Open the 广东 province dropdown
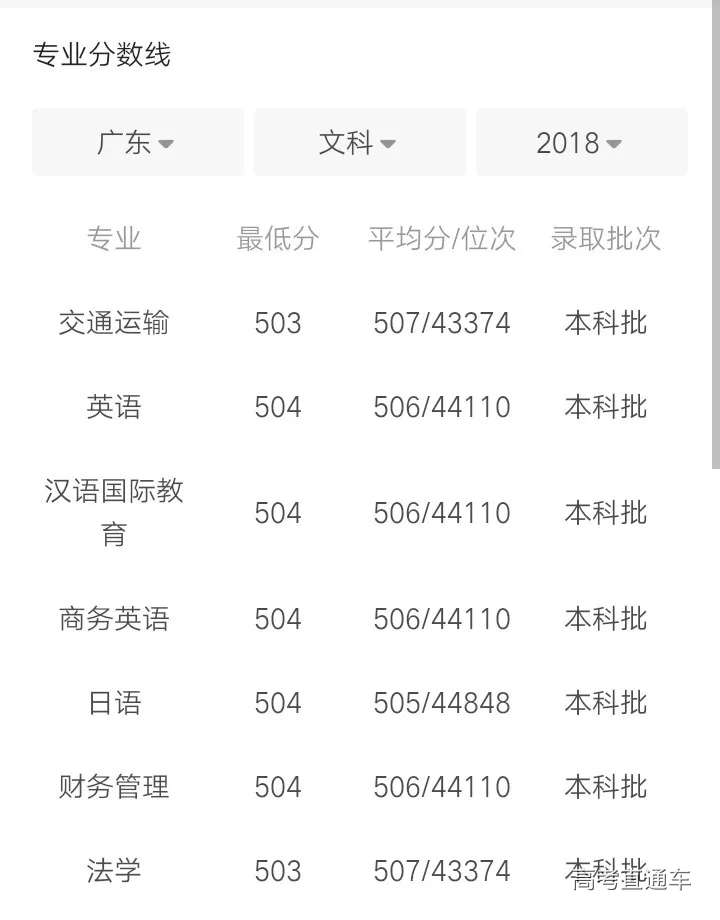Screen dimensions: 720x920 (137, 143)
